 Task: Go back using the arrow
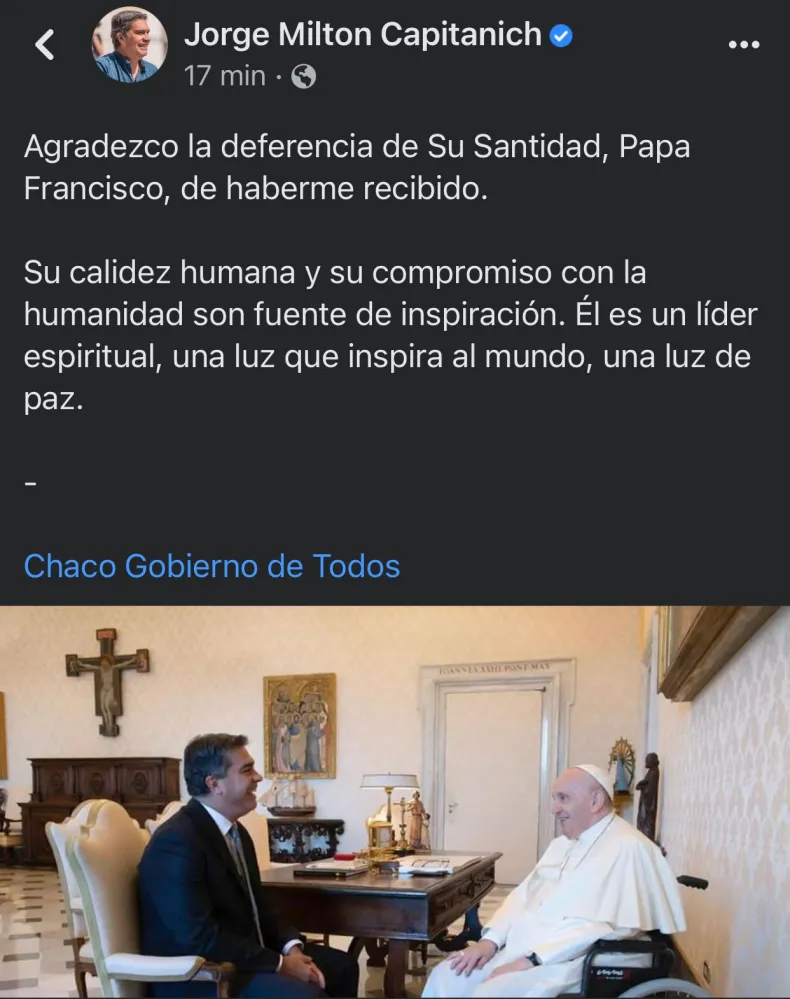[45, 44]
